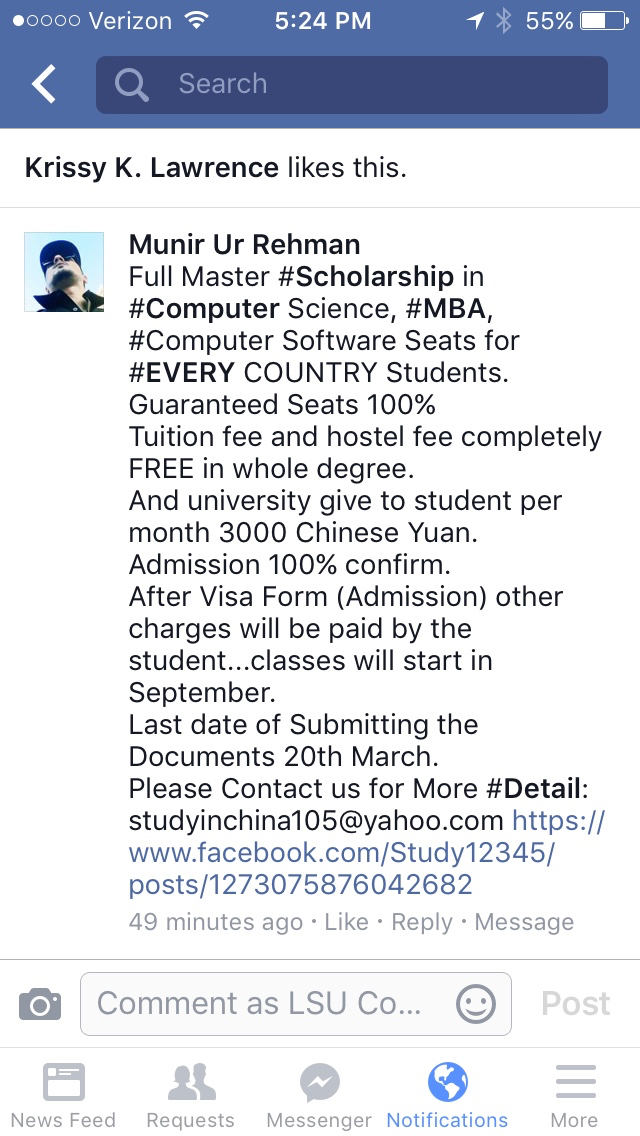Reply to Munir Ur Rehman's comment
This screenshot has height=1136, width=640.
[422, 922]
